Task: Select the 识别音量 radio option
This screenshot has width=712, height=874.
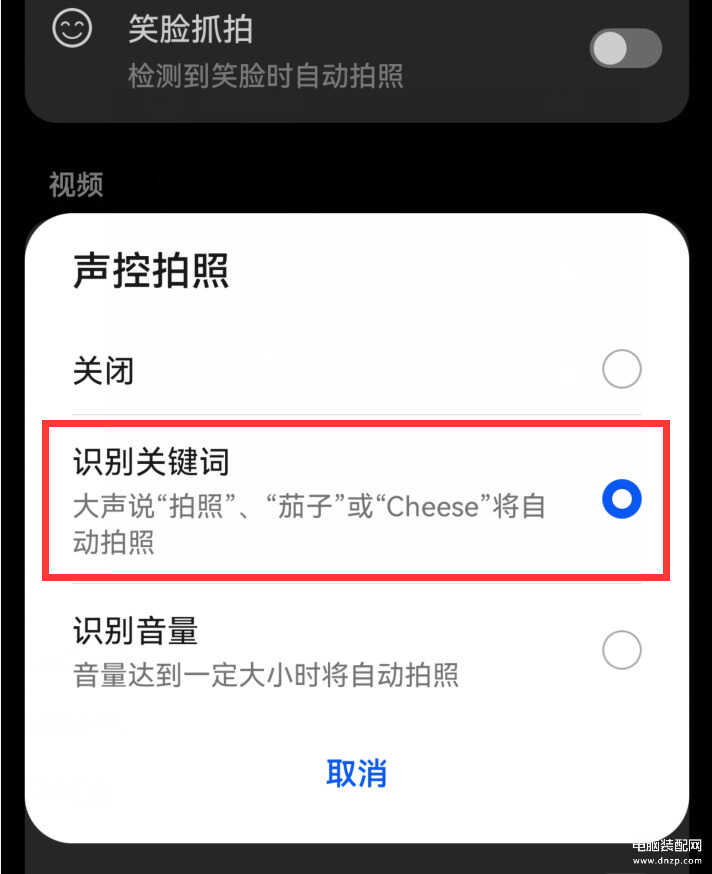Action: coord(621,650)
